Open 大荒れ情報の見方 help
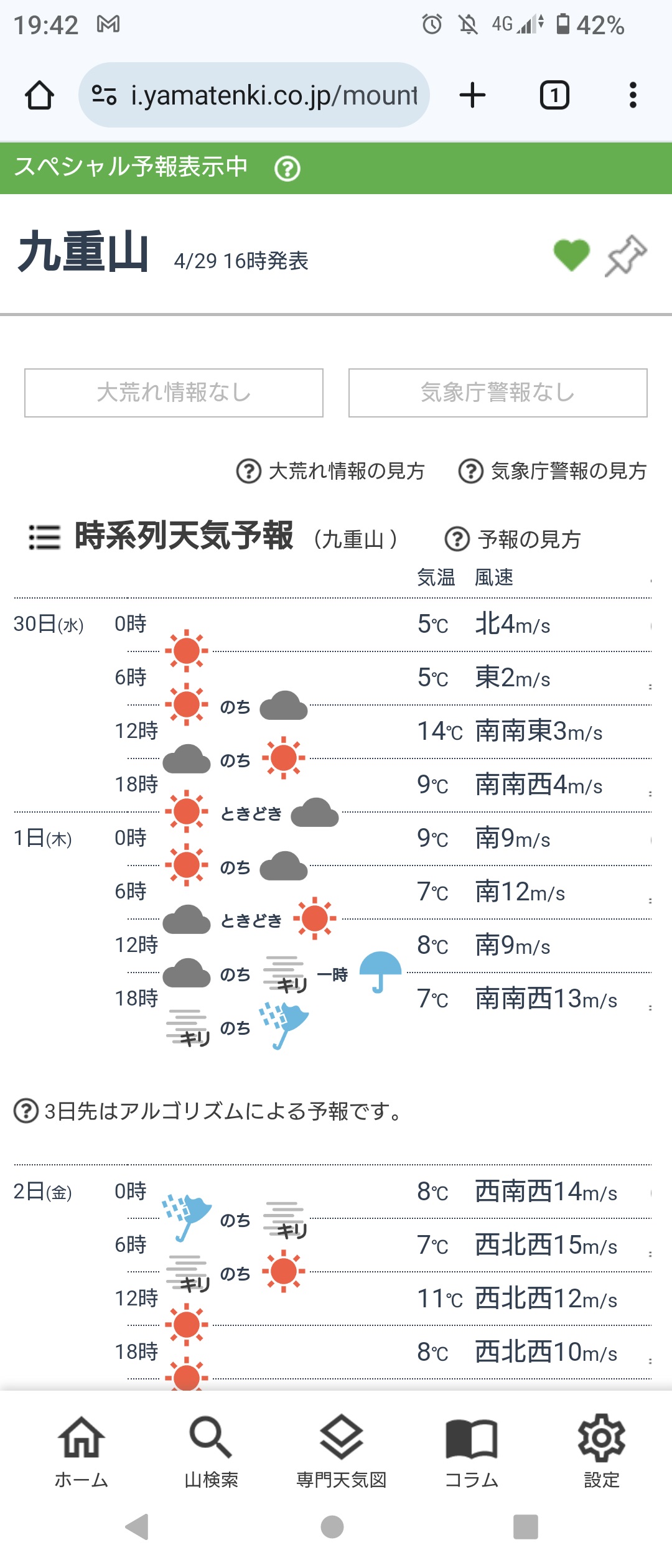The image size is (672, 1568). click(x=331, y=471)
